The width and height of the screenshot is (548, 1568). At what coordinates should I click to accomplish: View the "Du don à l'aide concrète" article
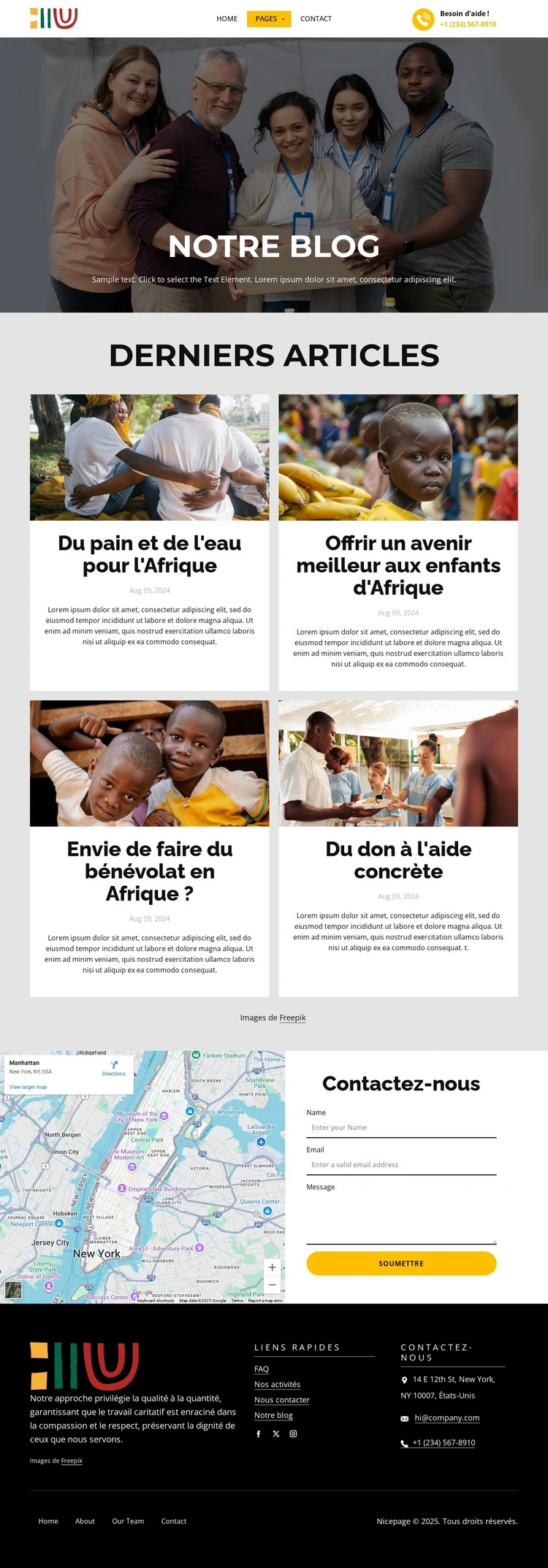coord(398,860)
